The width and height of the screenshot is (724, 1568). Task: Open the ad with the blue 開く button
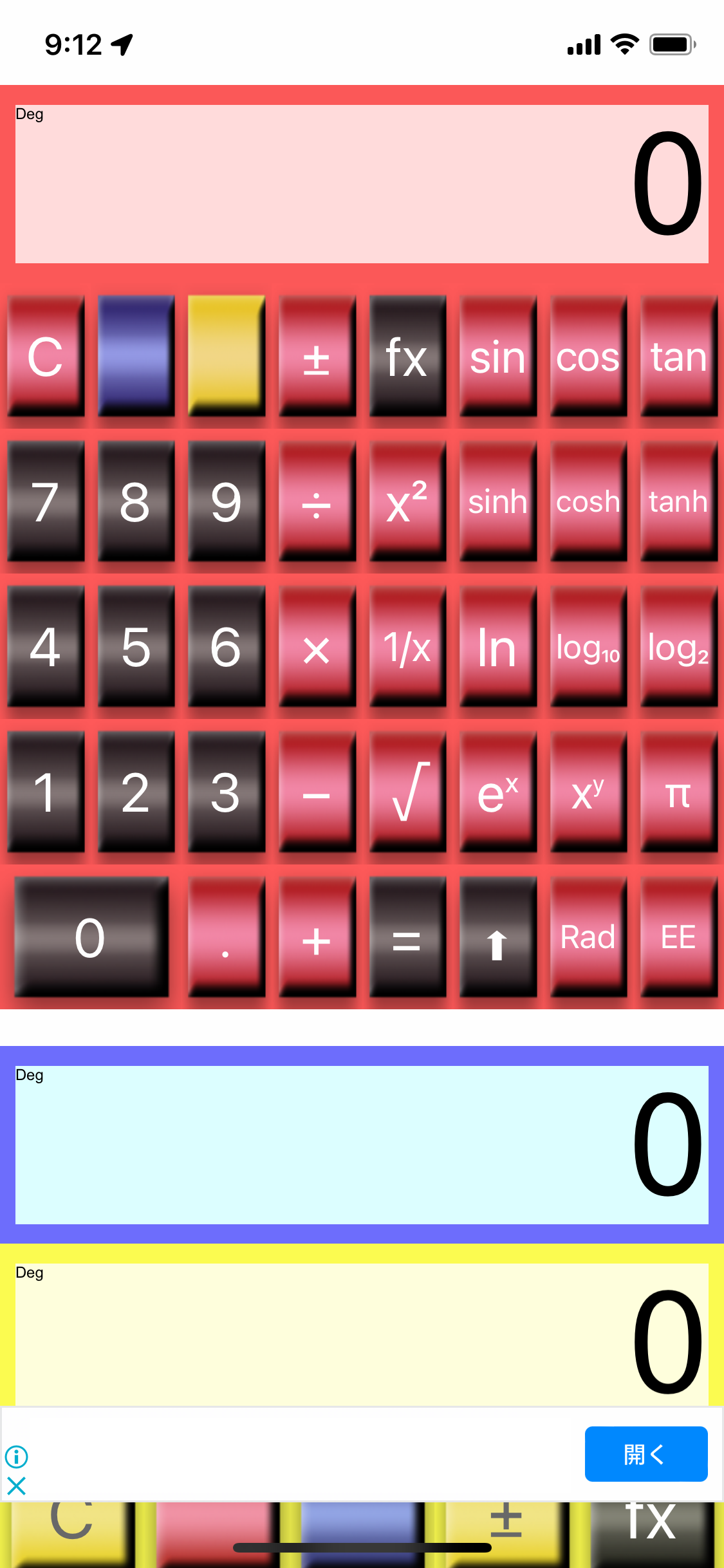(x=645, y=1454)
